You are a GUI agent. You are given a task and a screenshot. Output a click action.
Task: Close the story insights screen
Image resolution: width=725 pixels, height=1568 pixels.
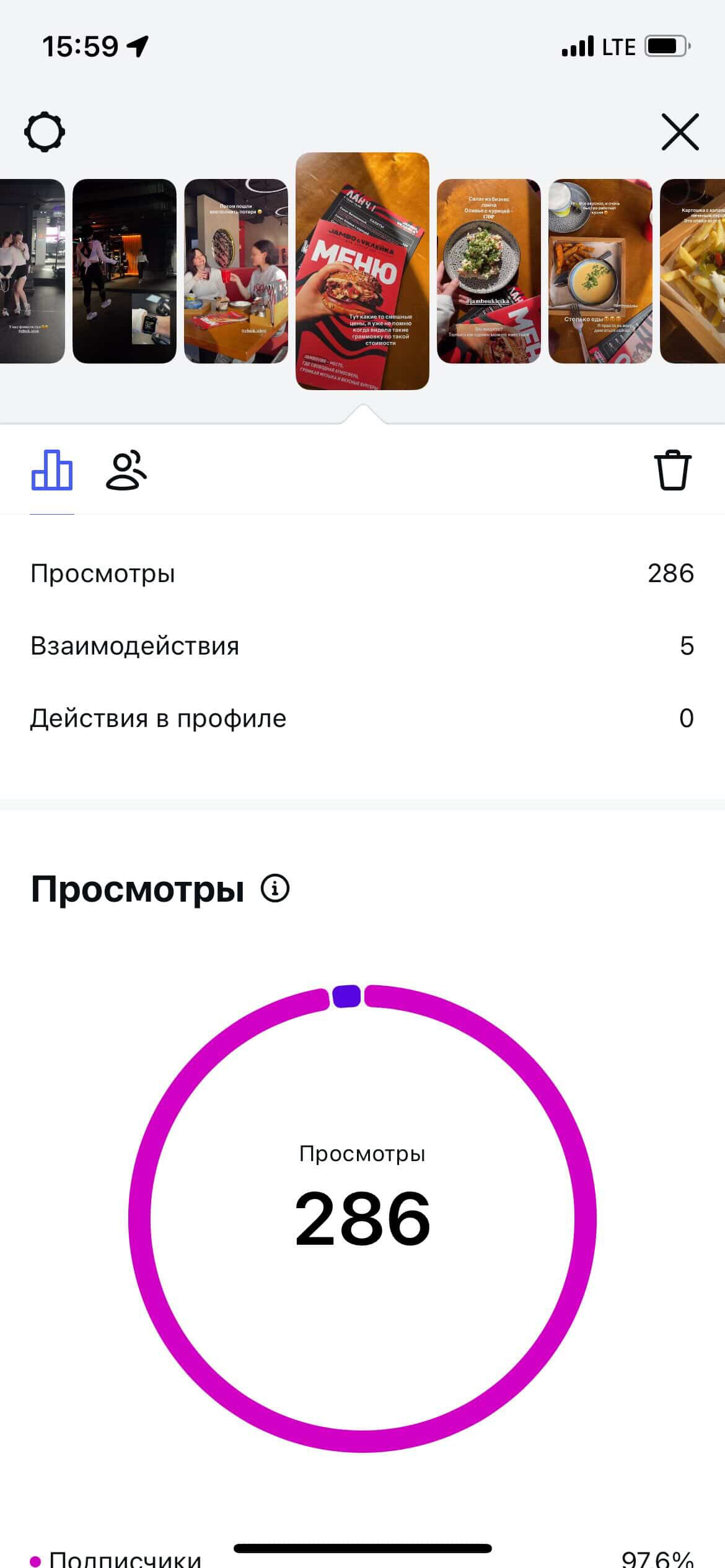pyautogui.click(x=680, y=131)
